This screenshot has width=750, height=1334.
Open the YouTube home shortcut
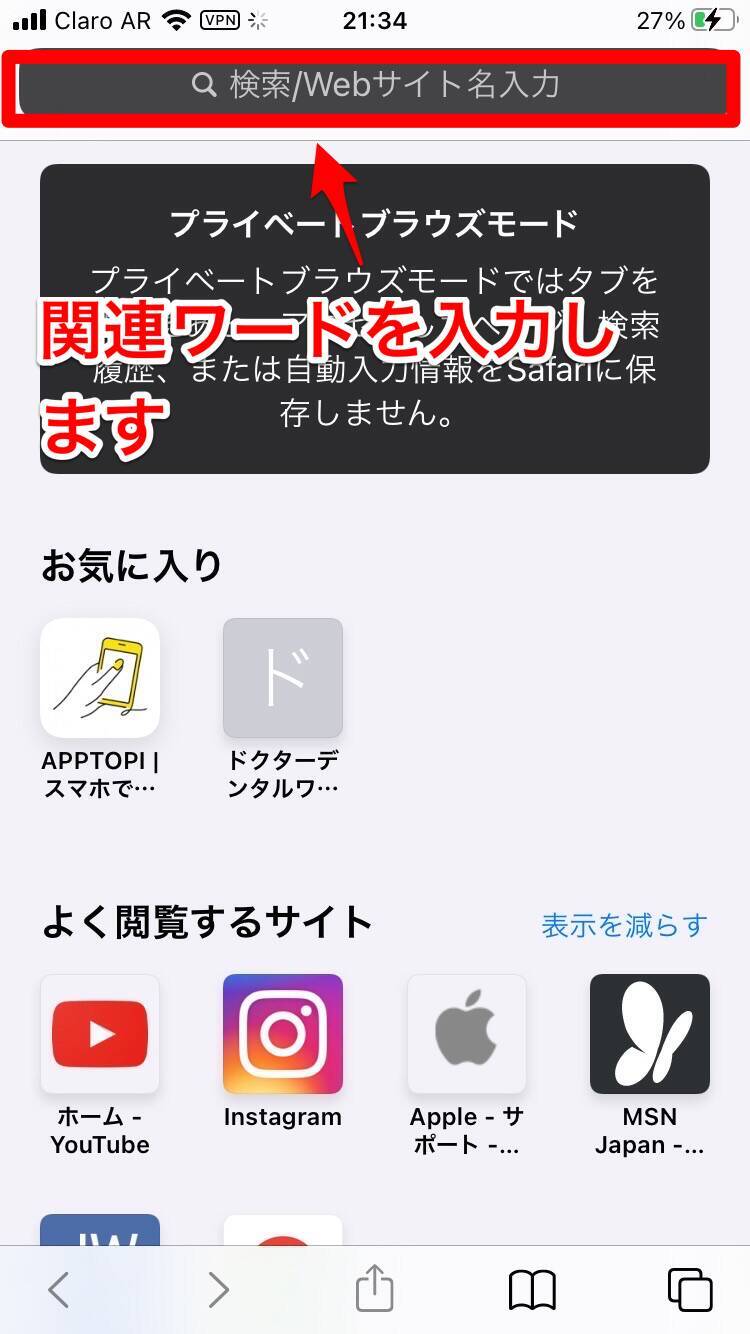click(100, 1034)
